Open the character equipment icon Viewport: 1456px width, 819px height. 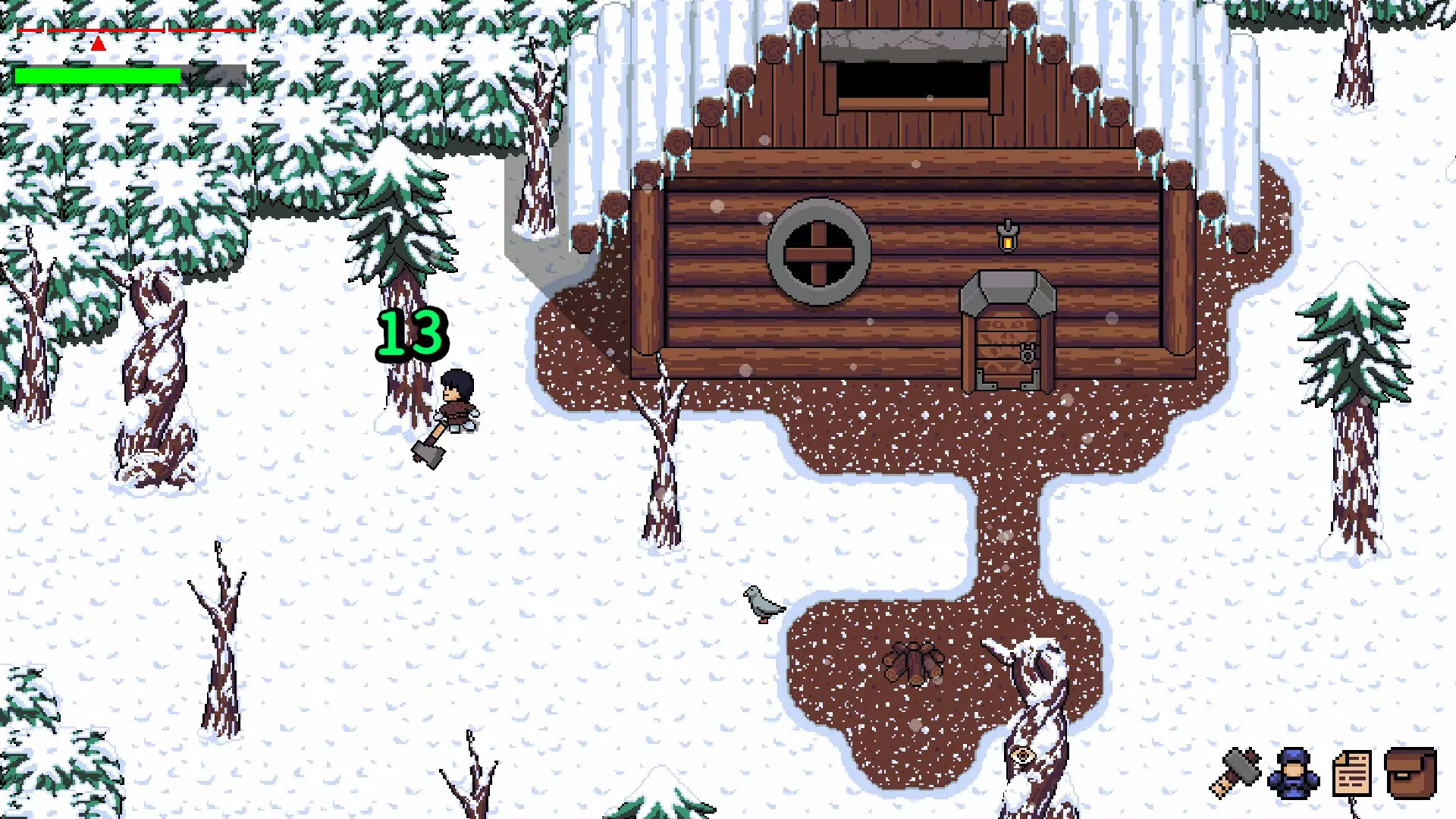coord(1293,773)
